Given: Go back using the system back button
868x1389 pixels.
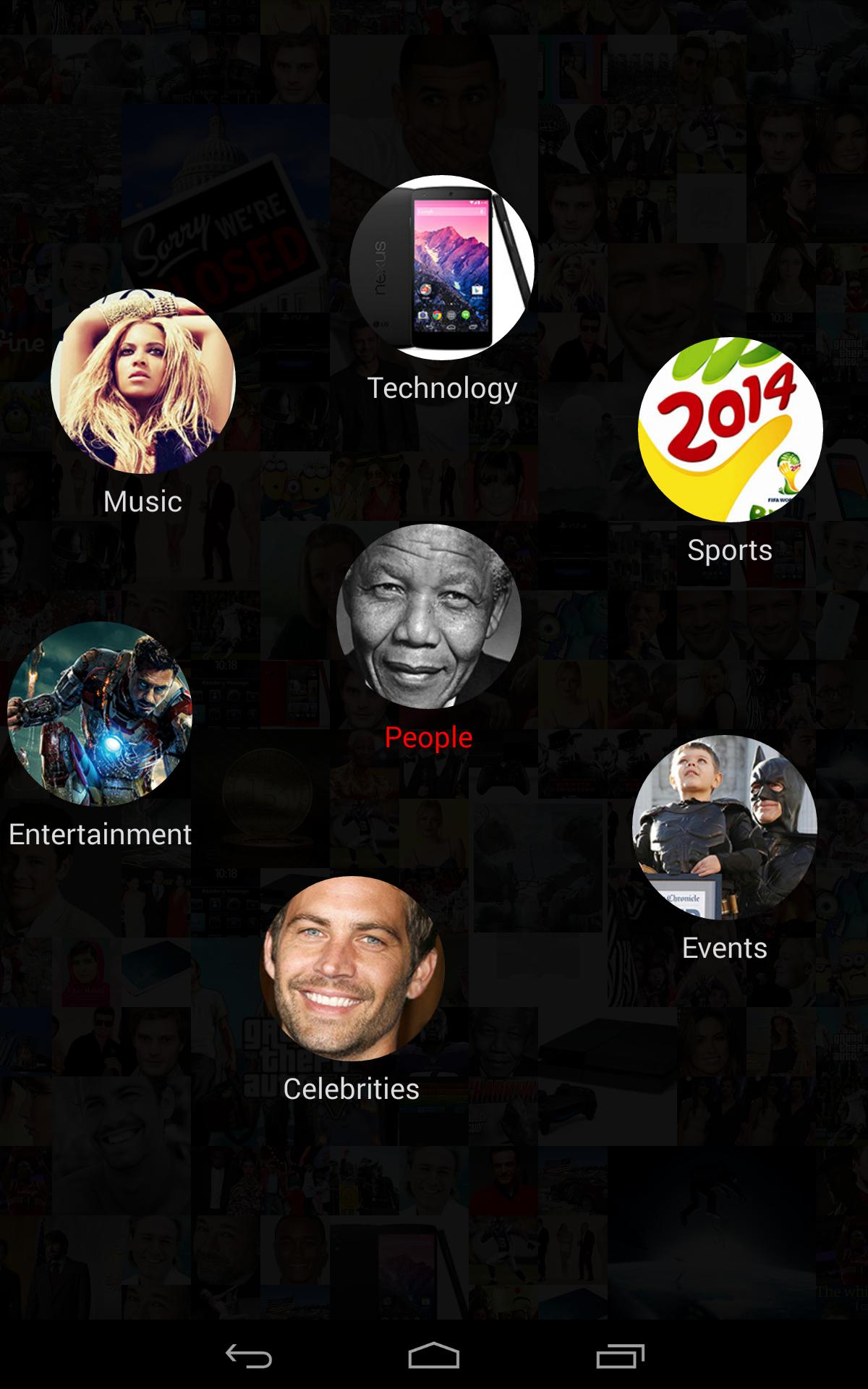Looking at the screenshot, I should (248, 1356).
